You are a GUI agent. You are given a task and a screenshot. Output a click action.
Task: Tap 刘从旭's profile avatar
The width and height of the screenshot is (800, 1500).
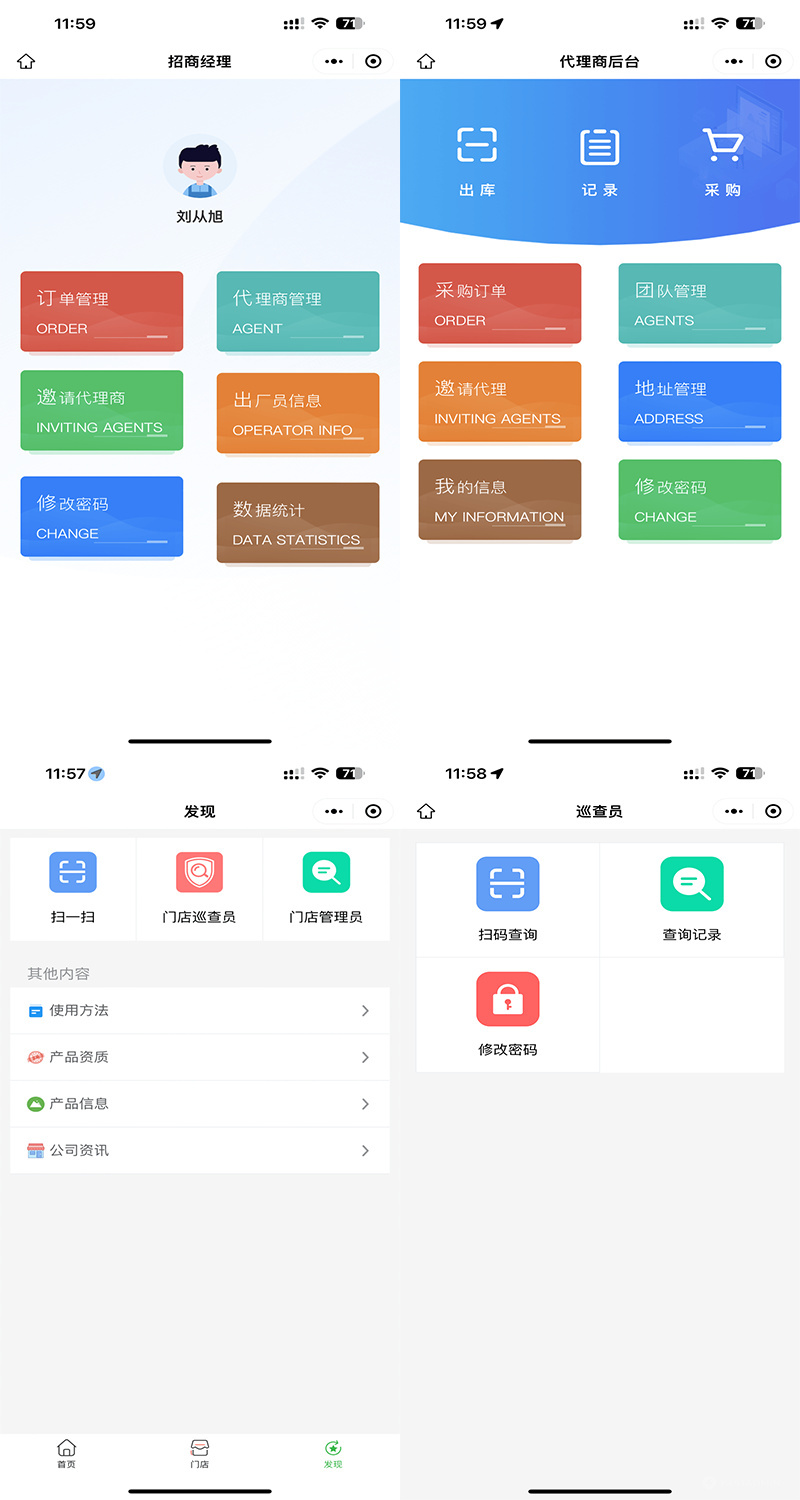pos(199,165)
